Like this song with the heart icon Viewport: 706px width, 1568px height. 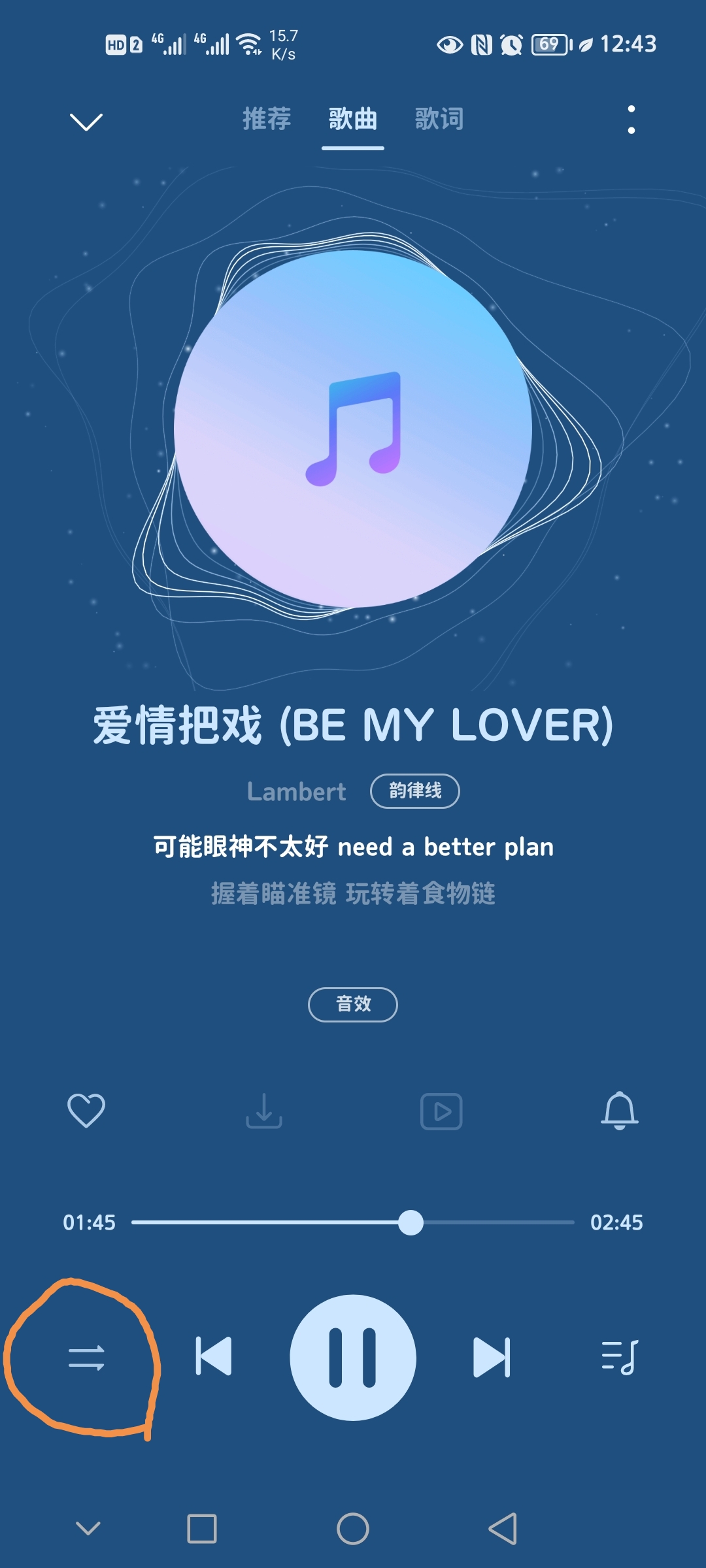pyautogui.click(x=86, y=1110)
